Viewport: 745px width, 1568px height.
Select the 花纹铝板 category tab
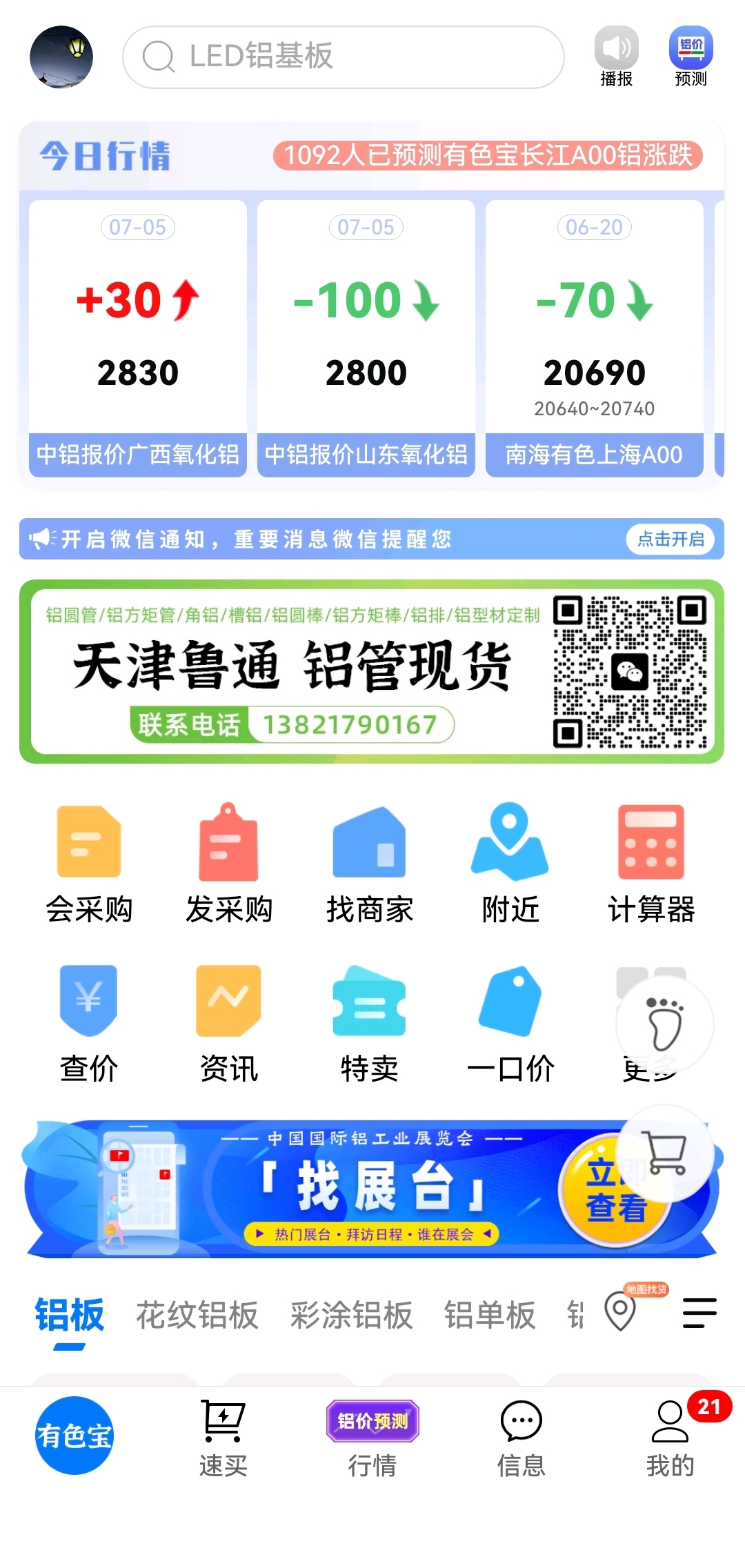coord(197,1315)
